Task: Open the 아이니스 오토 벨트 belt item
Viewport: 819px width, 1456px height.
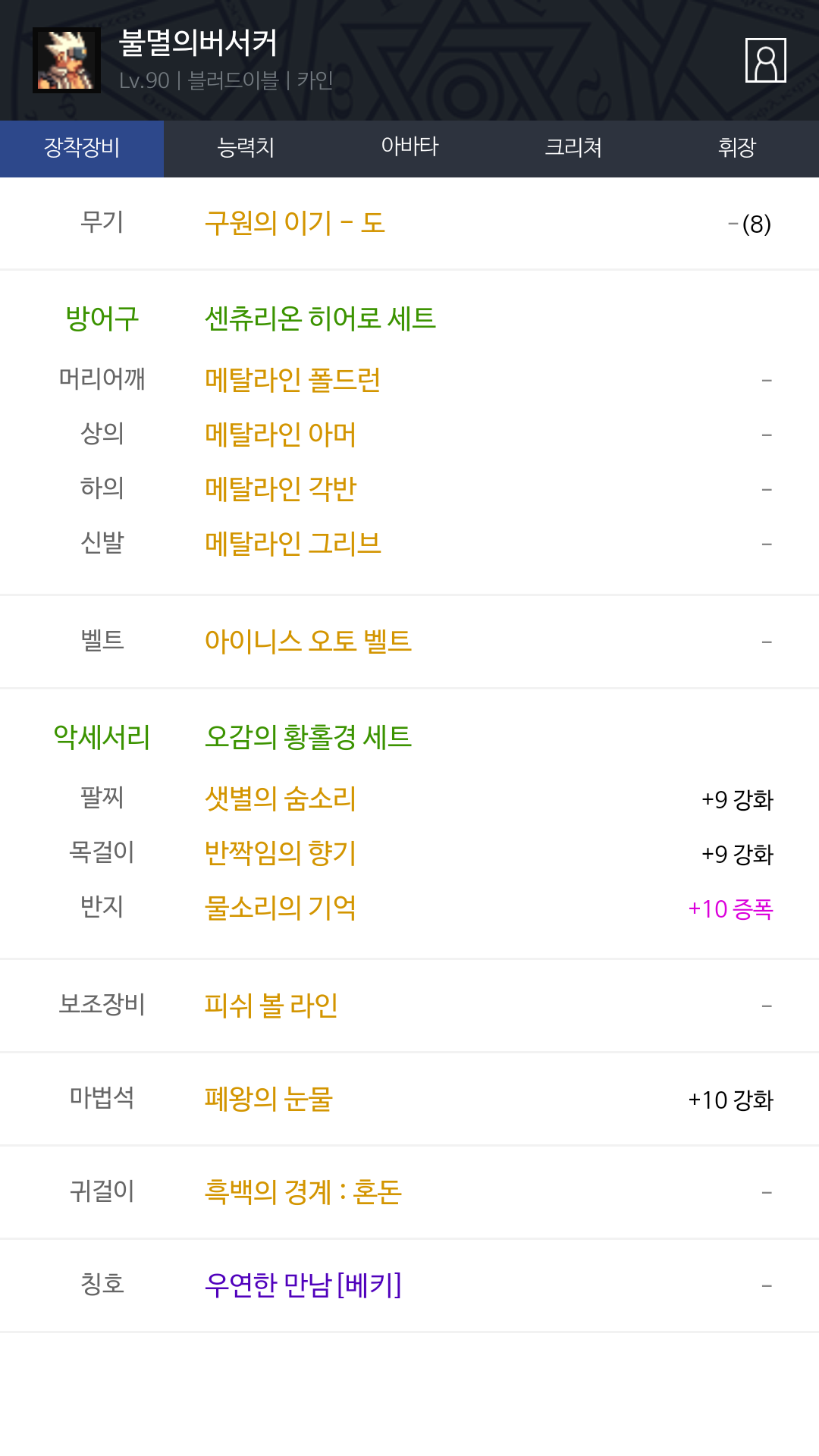Action: point(308,642)
